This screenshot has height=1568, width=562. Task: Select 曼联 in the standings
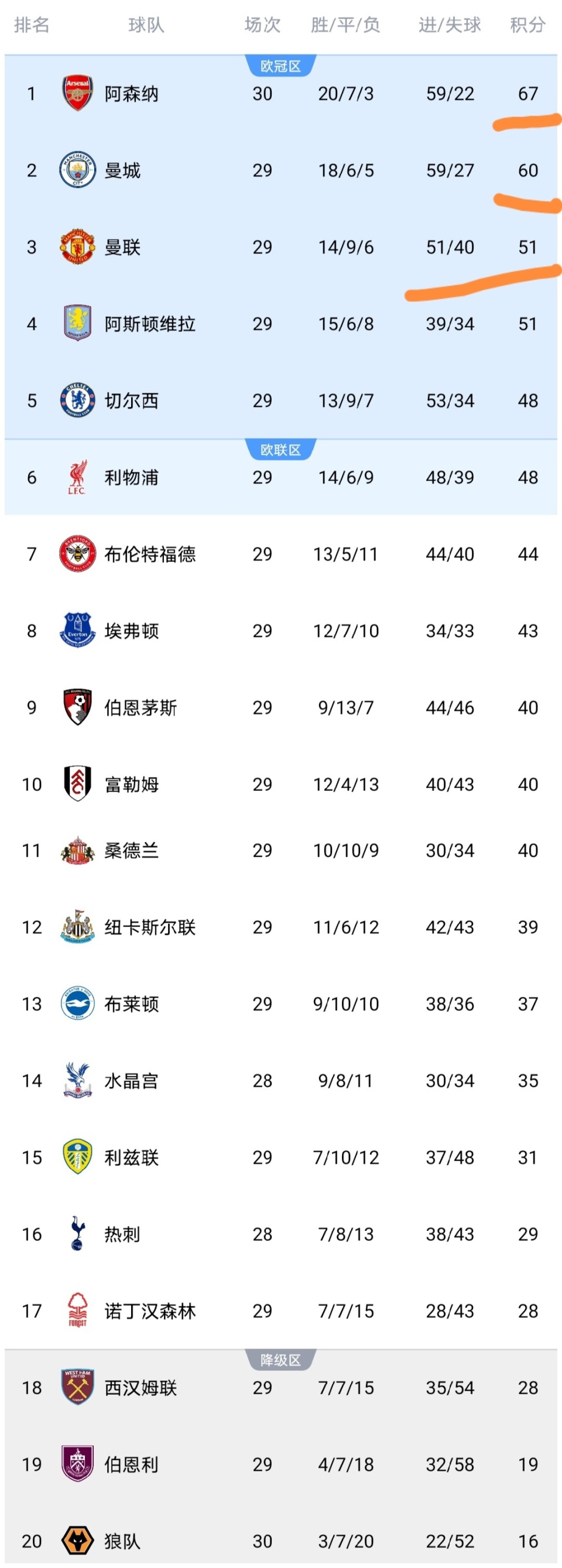122,247
